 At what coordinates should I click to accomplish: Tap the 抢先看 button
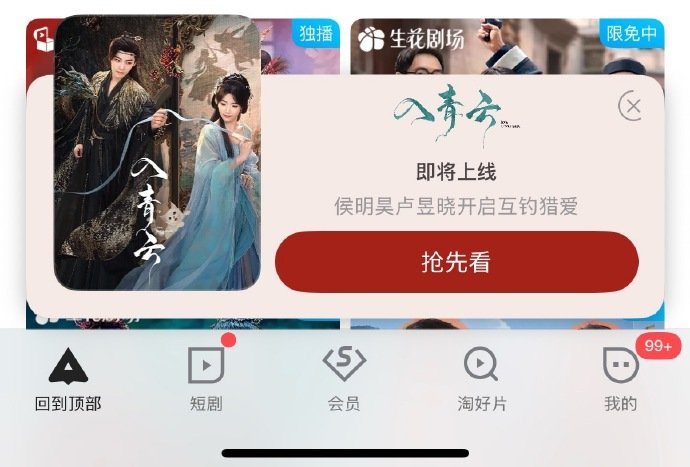pyautogui.click(x=456, y=262)
